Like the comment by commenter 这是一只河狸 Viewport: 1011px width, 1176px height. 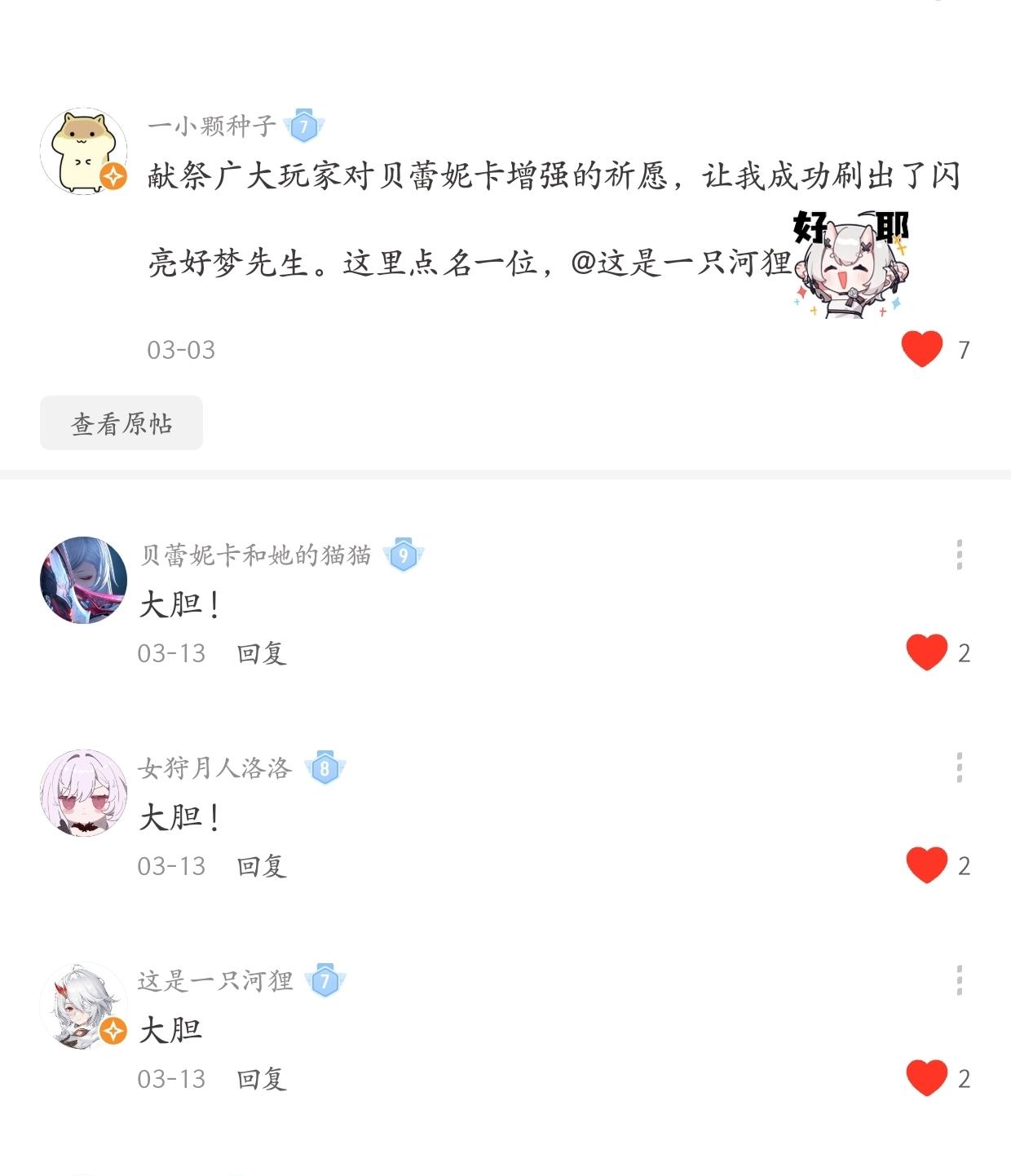coord(927,1078)
